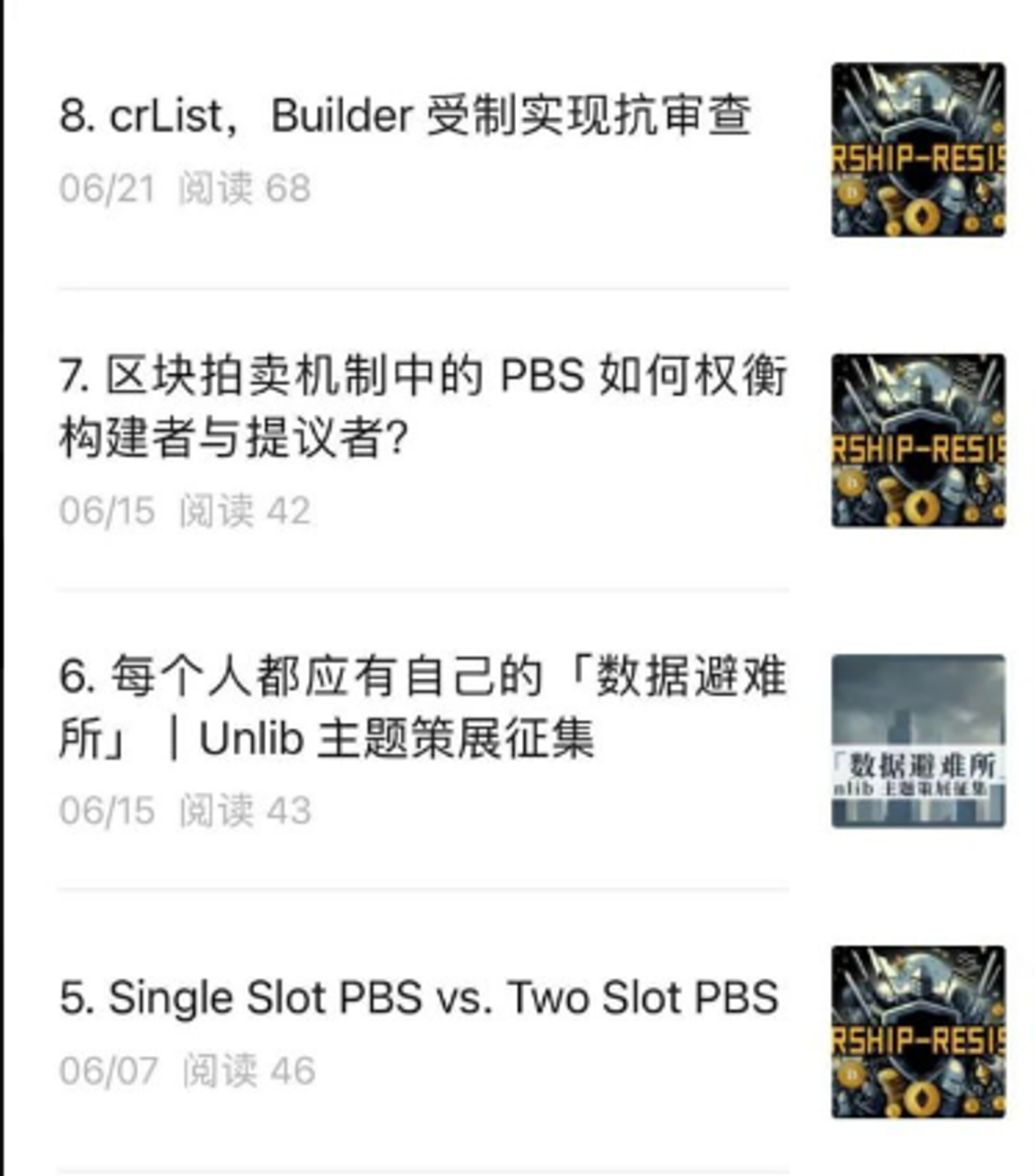The width and height of the screenshot is (1036, 1176).
Task: Open article 5 Single Slot PBS vs. Two Slot PBS
Action: coord(418,998)
